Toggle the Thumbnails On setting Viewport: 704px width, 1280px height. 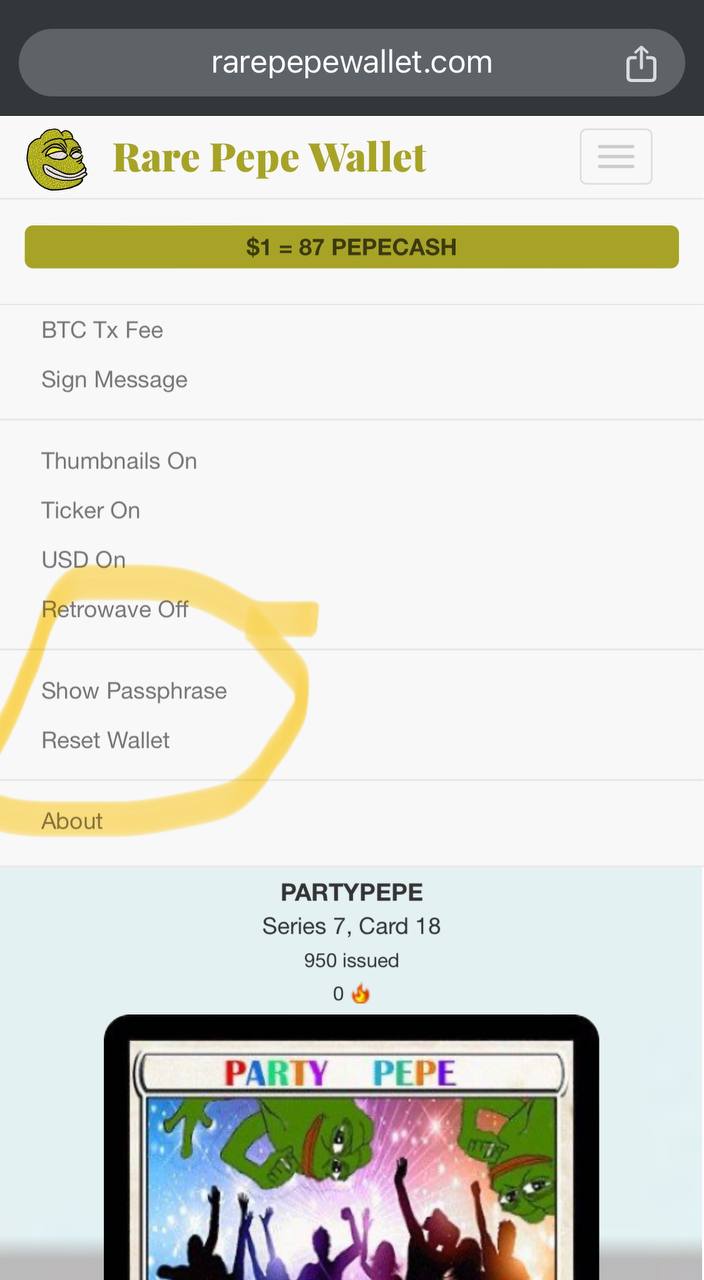point(119,461)
